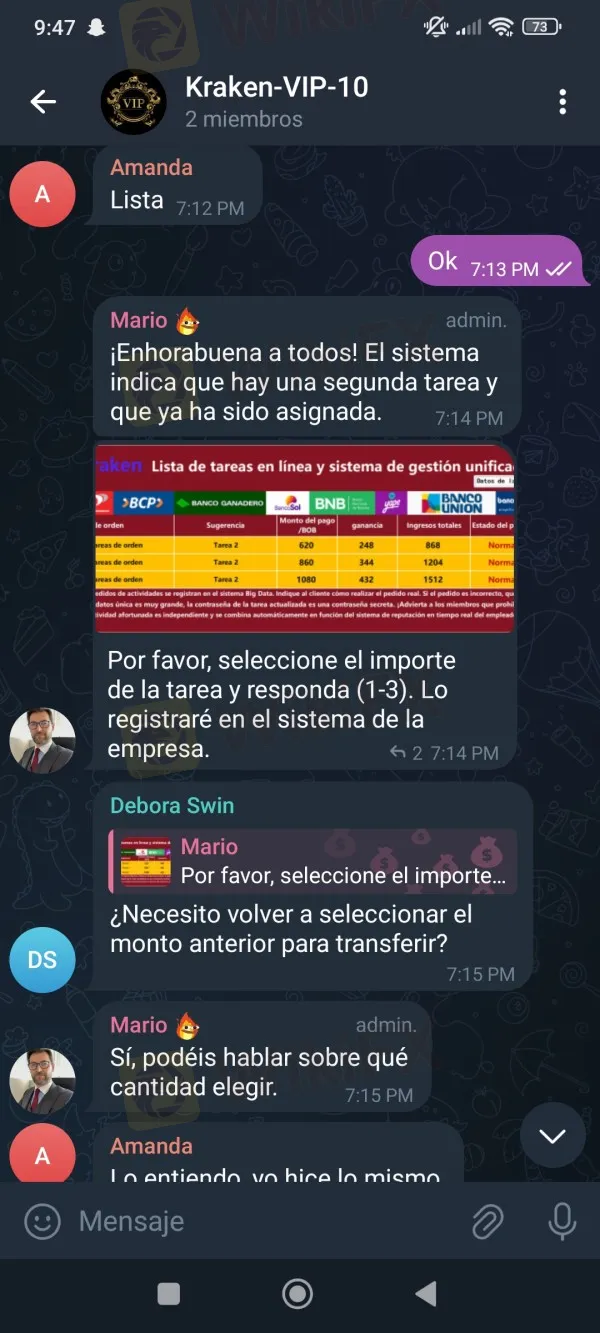Open Amanda's profile from her top avatar
This screenshot has width=600, height=1333.
(42, 194)
